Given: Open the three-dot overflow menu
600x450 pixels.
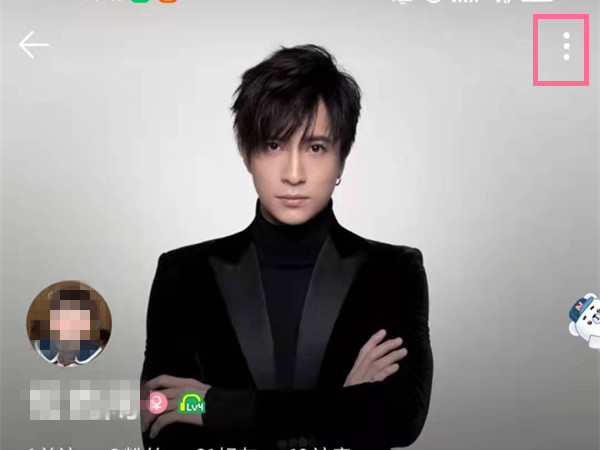Looking at the screenshot, I should point(566,47).
